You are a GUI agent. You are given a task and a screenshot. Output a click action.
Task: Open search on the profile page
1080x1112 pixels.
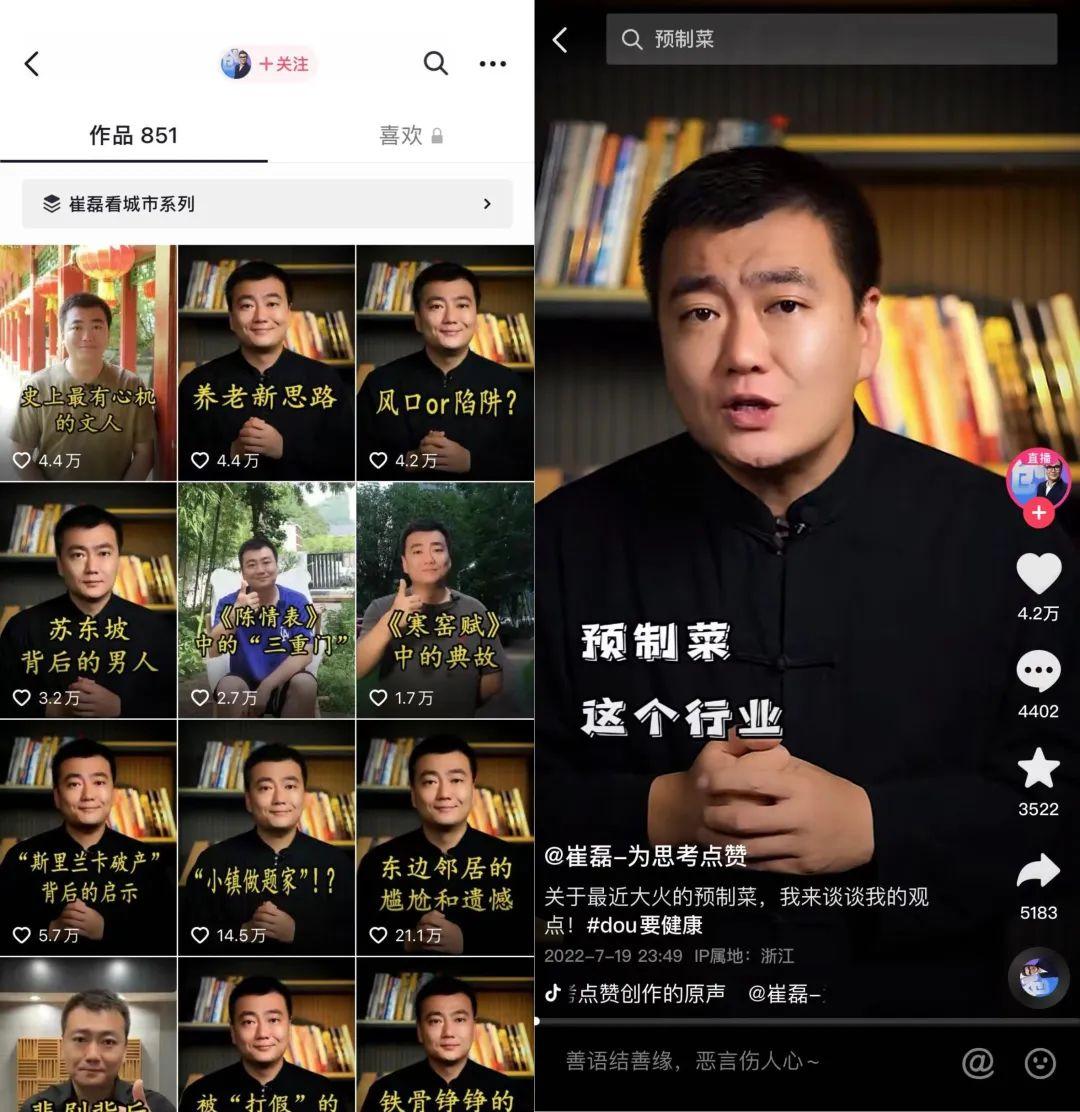(435, 64)
